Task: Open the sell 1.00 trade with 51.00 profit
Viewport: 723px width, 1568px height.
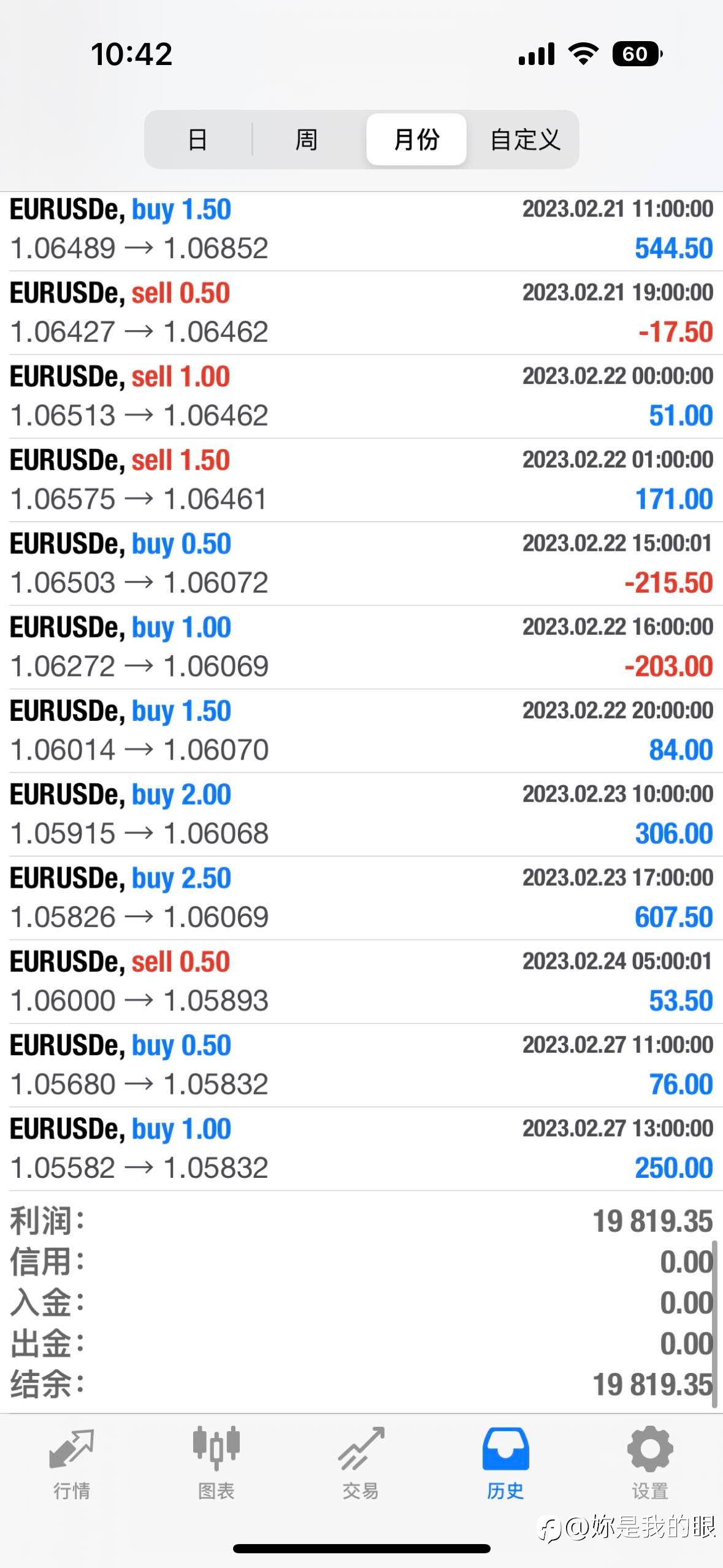Action: pos(361,396)
